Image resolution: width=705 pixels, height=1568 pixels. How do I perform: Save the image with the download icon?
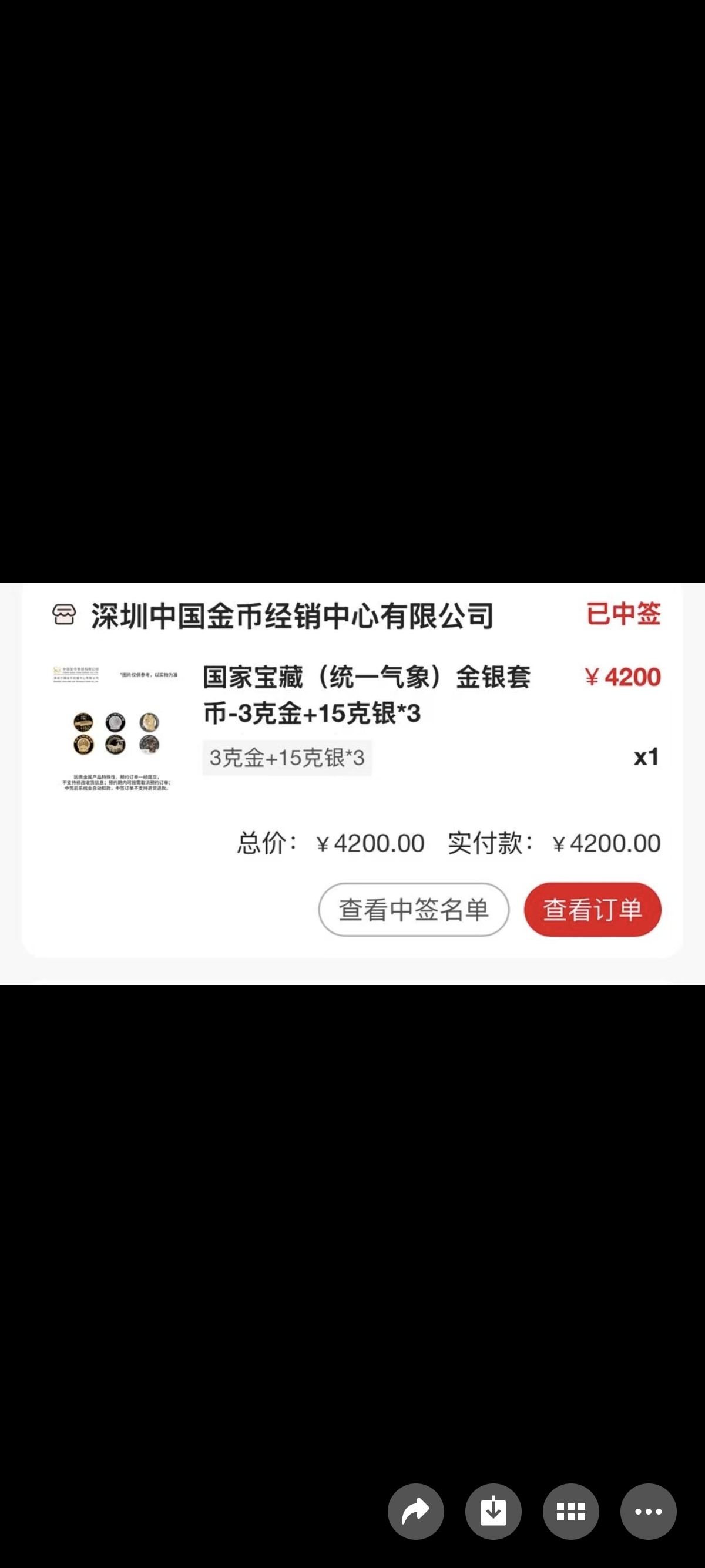tap(493, 1512)
